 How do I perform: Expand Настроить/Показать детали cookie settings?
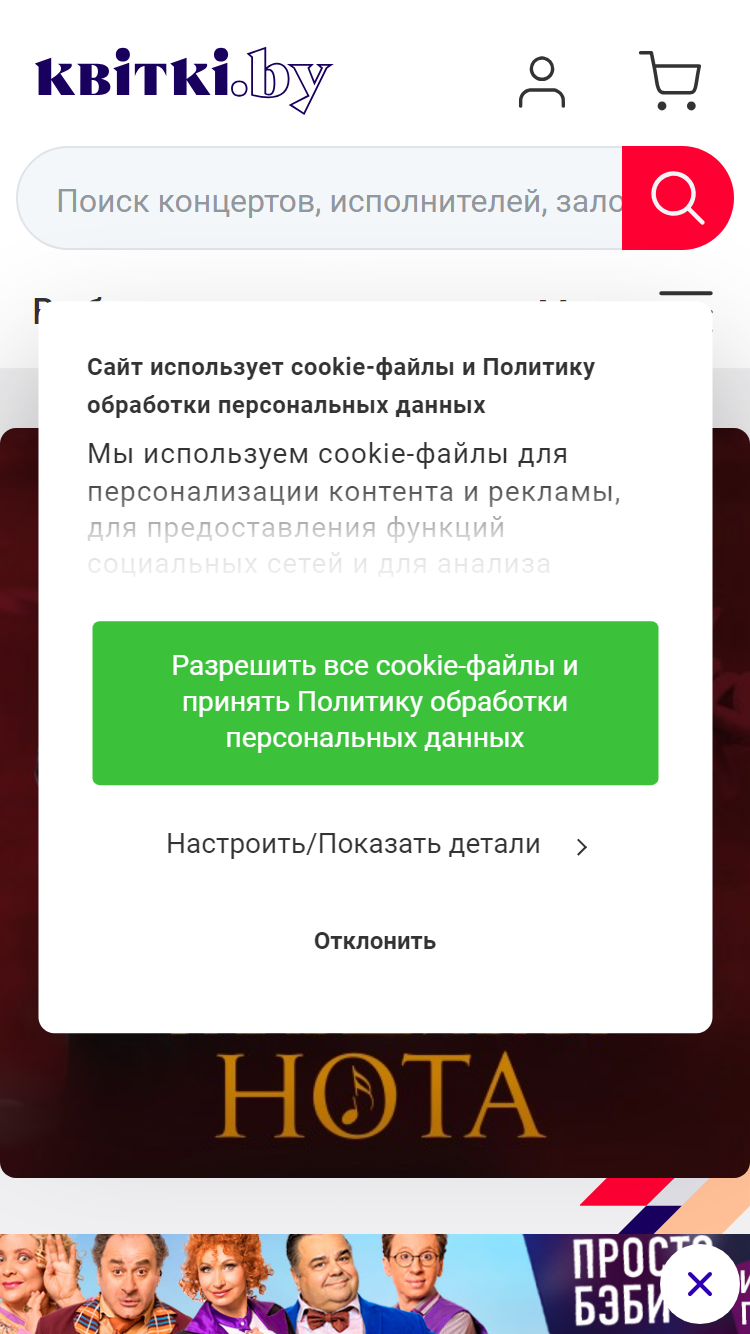tap(375, 845)
